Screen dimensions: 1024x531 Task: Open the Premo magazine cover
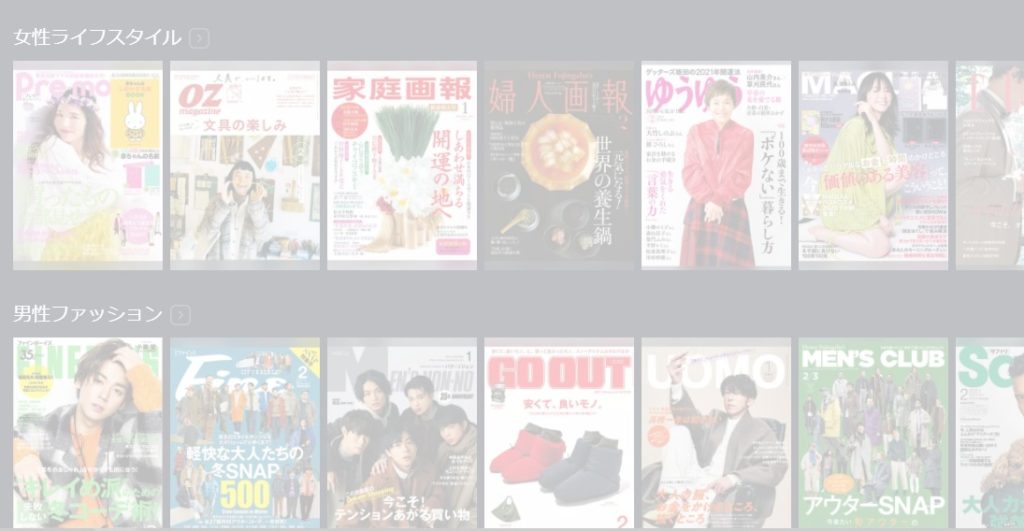[88, 165]
